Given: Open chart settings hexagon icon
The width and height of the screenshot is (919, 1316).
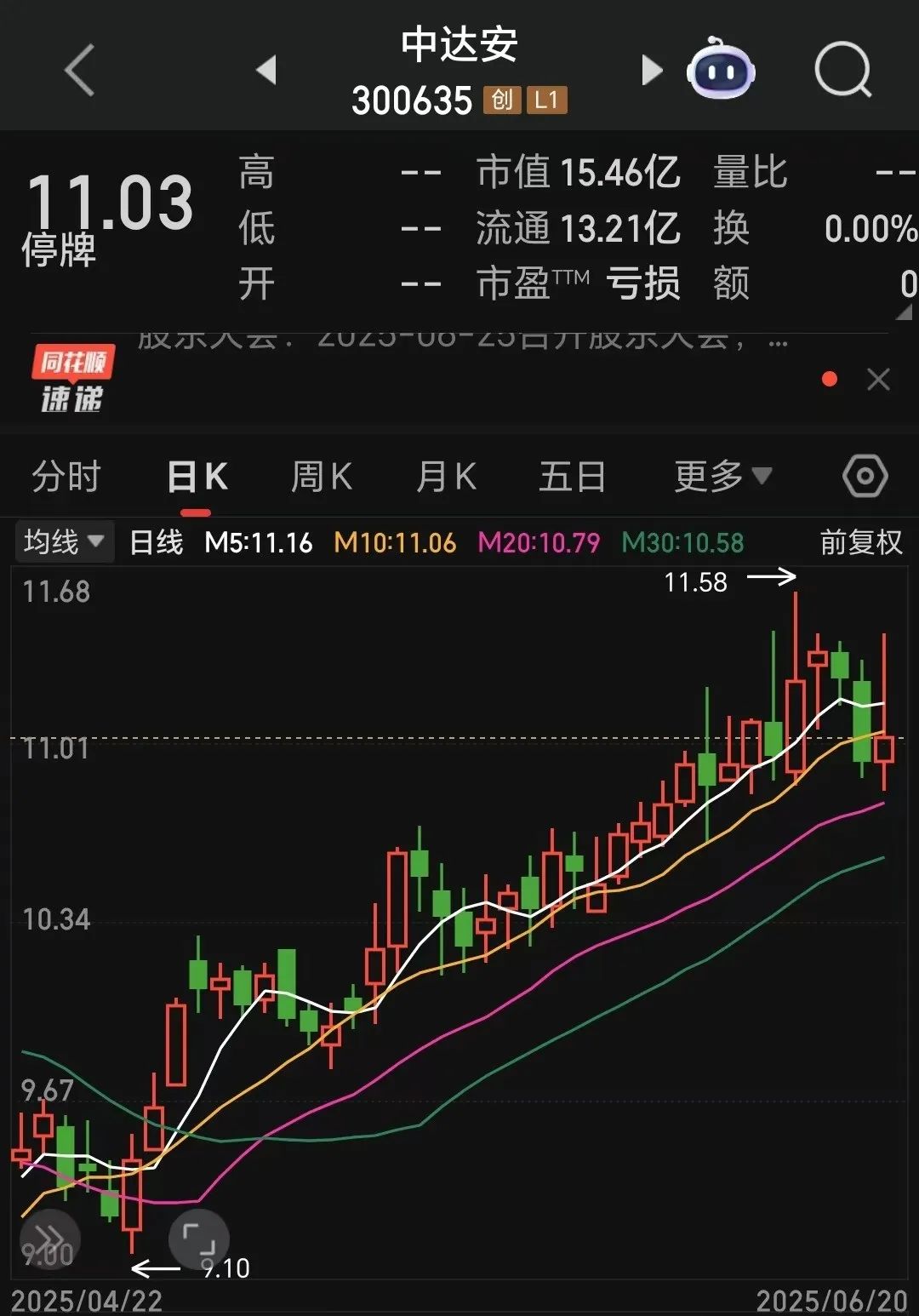Looking at the screenshot, I should tap(865, 477).
